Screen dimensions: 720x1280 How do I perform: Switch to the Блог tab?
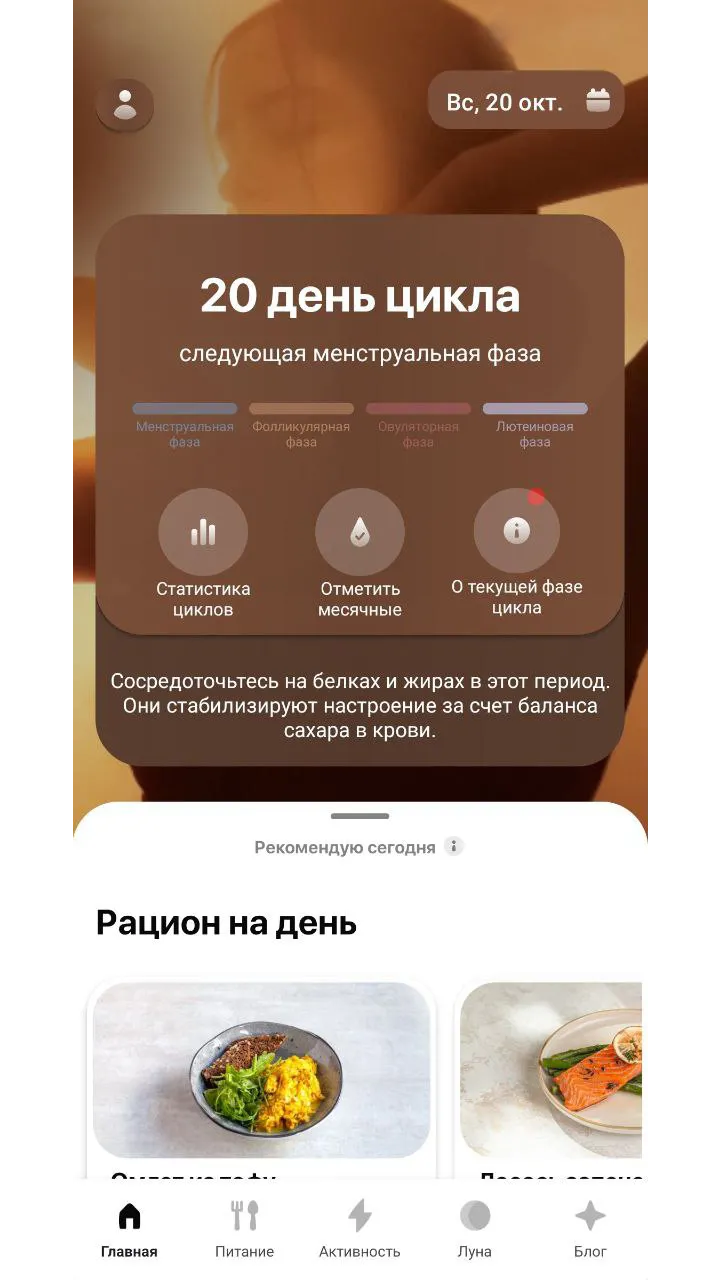[590, 1229]
